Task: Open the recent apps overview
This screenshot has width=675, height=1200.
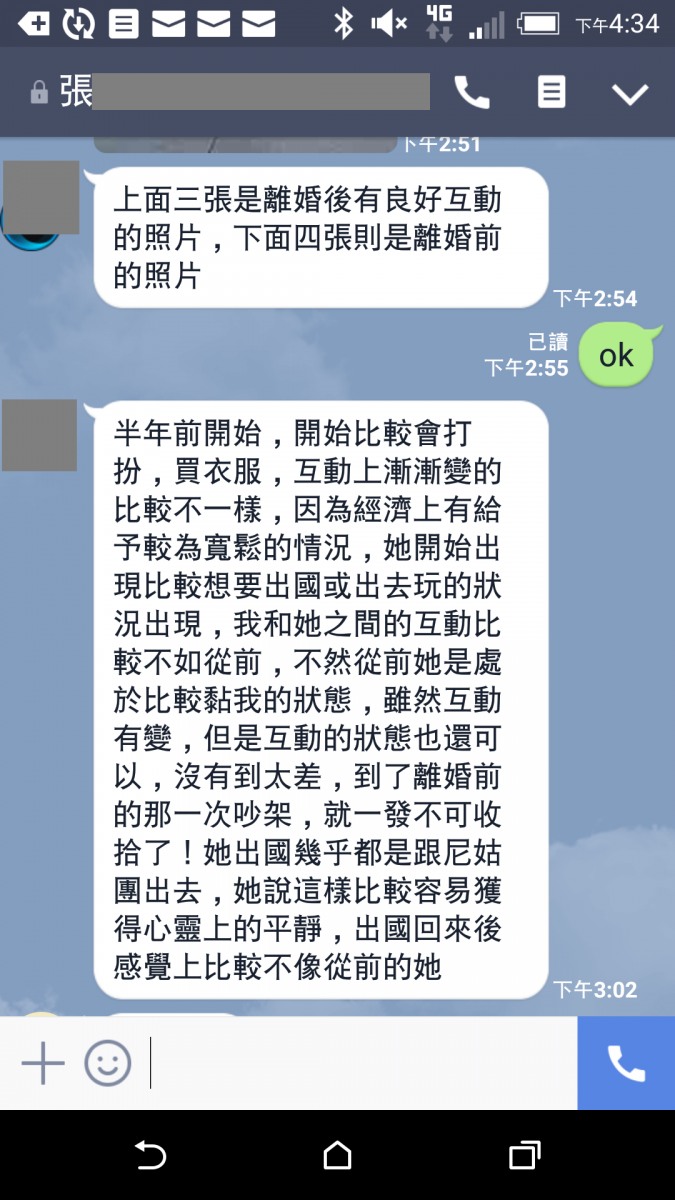Action: pos(524,1156)
